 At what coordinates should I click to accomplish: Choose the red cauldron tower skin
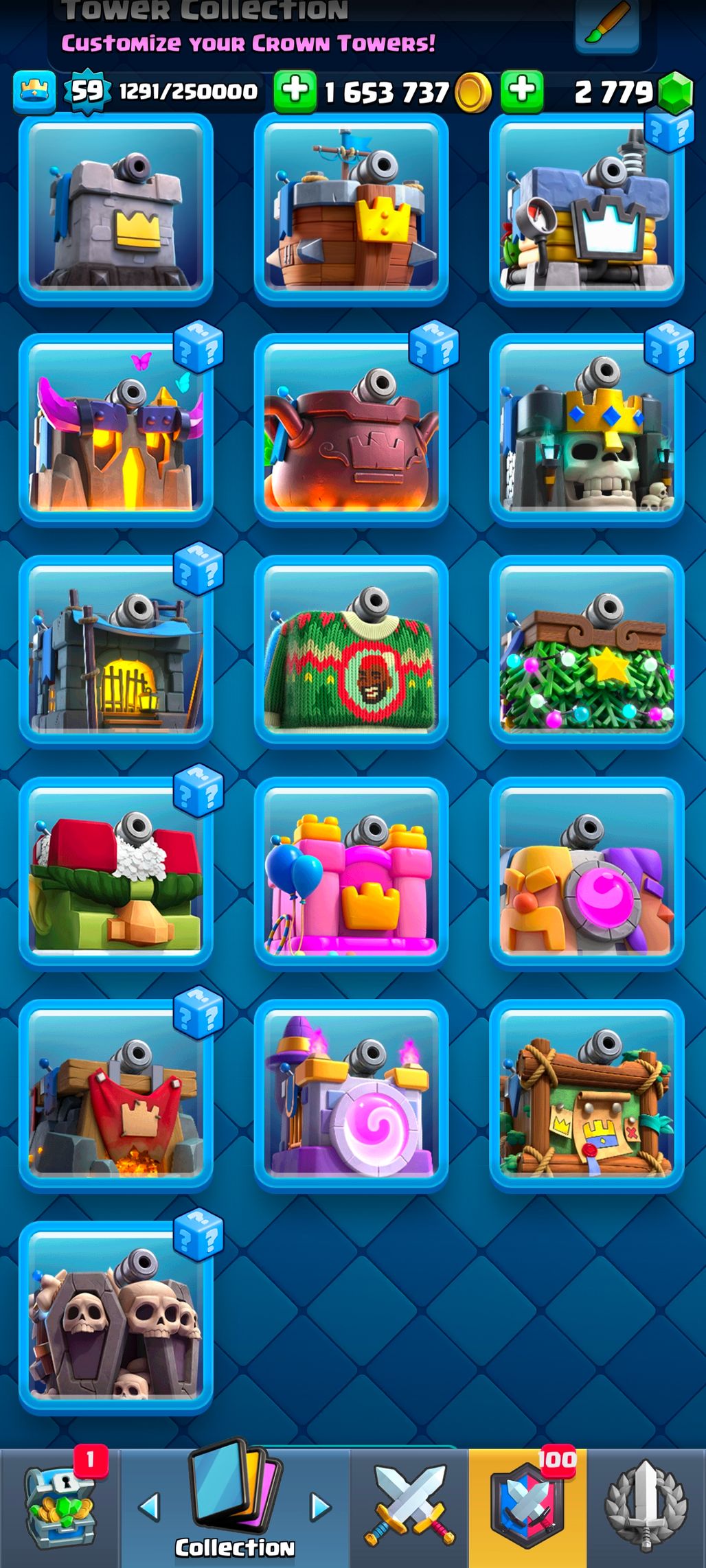point(351,430)
